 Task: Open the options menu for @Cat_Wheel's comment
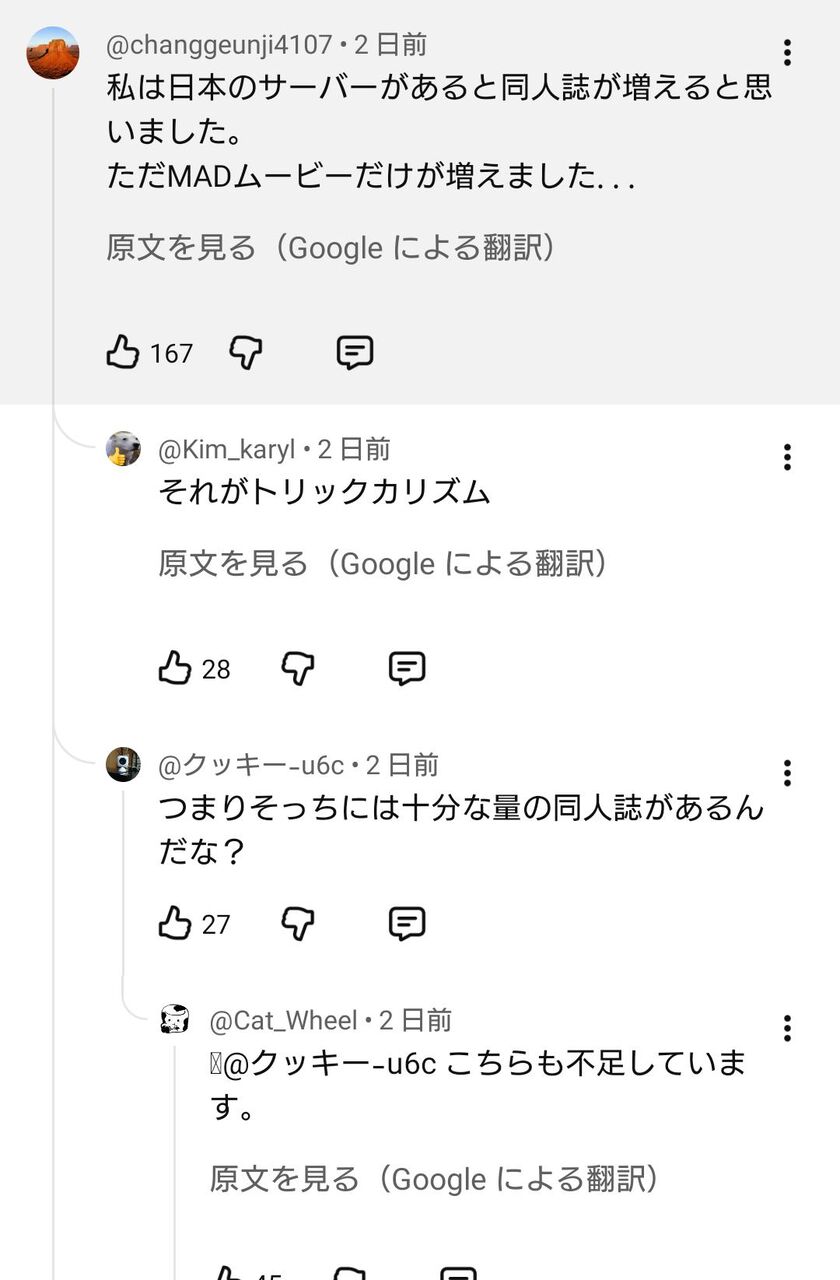click(786, 1027)
